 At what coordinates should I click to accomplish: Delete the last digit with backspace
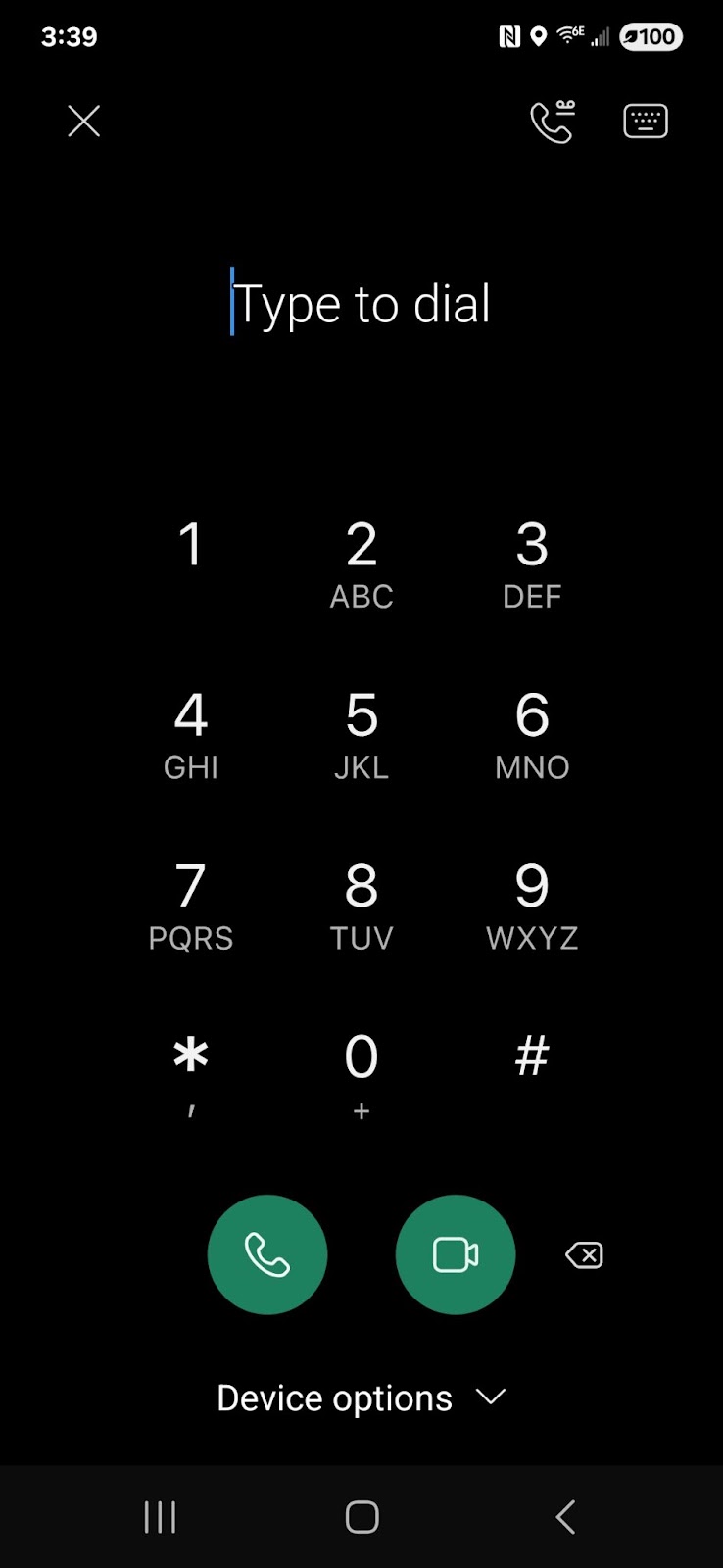coord(585,1254)
